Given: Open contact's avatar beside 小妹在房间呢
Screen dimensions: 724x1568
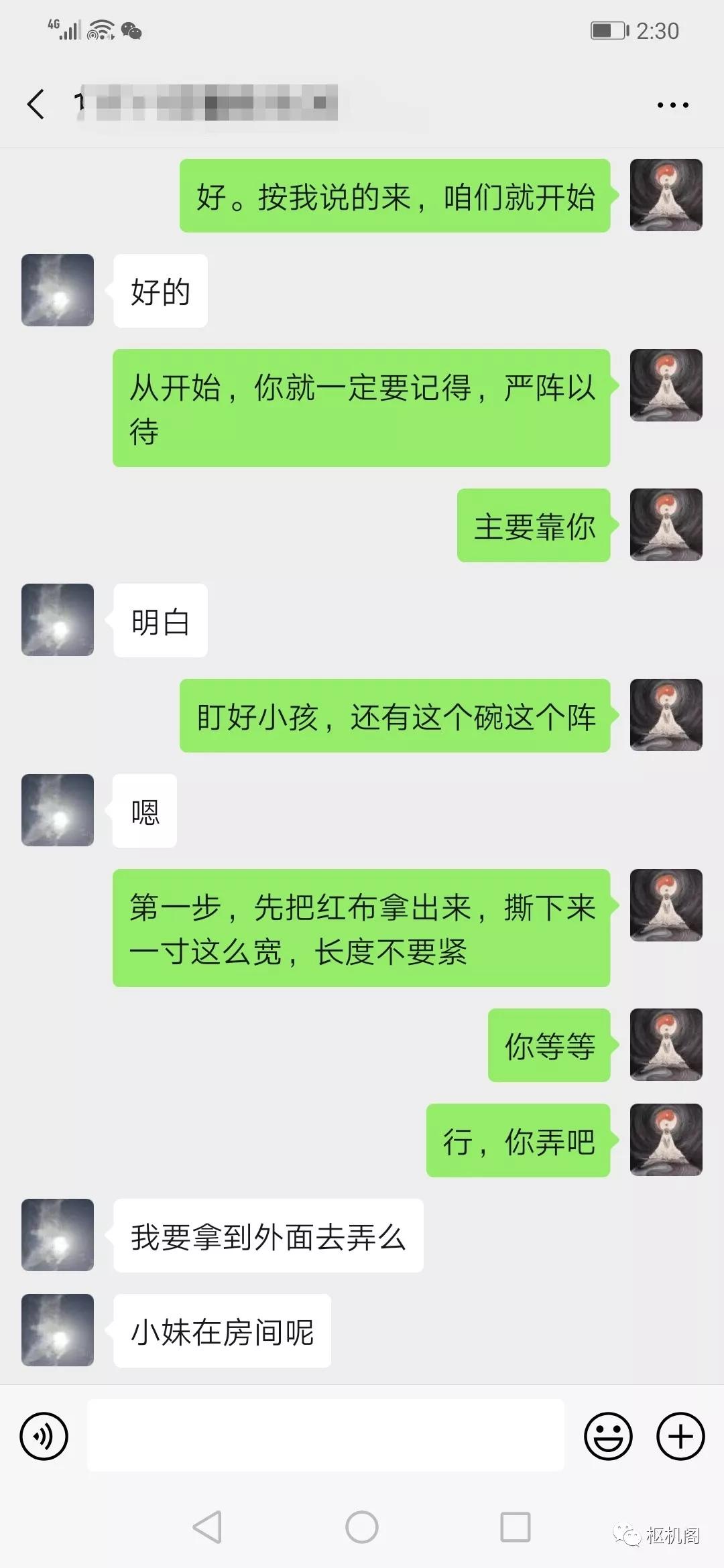Looking at the screenshot, I should (58, 1330).
